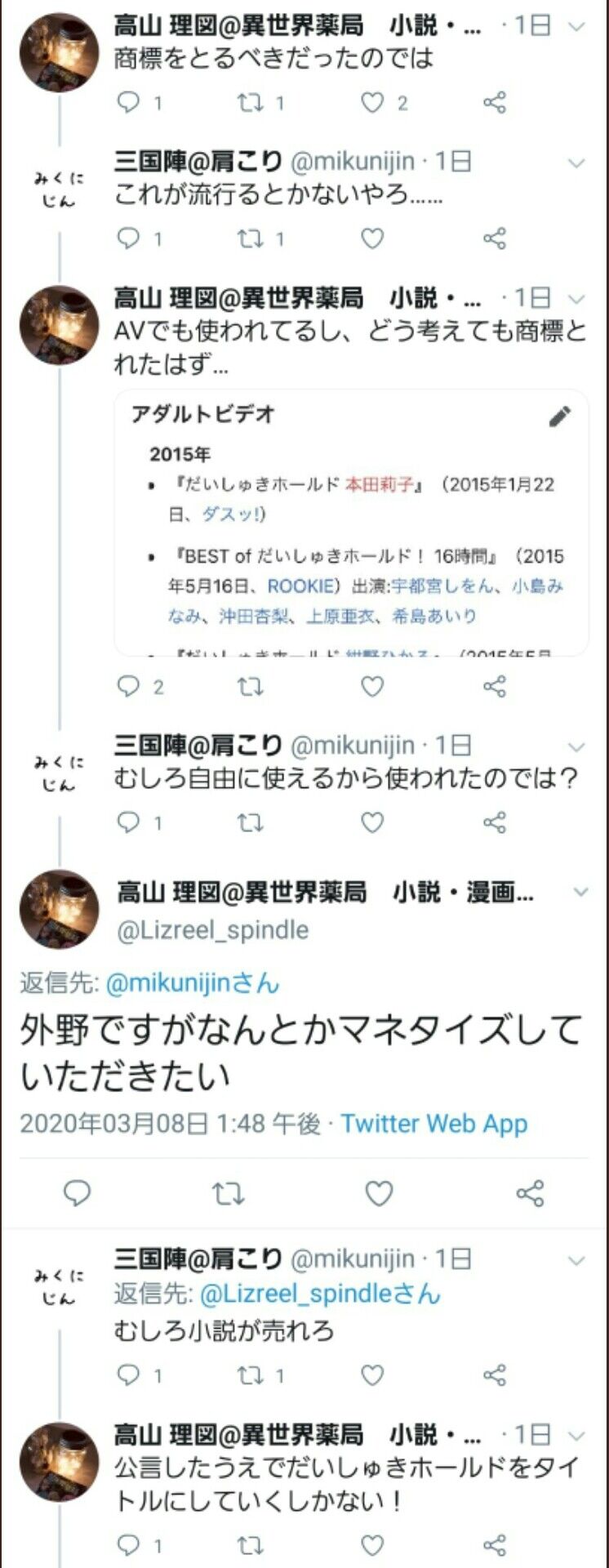The image size is (609, 1568).
Task: Reply to the tweet "これが流行るとかないやろ"
Action: coord(129,238)
